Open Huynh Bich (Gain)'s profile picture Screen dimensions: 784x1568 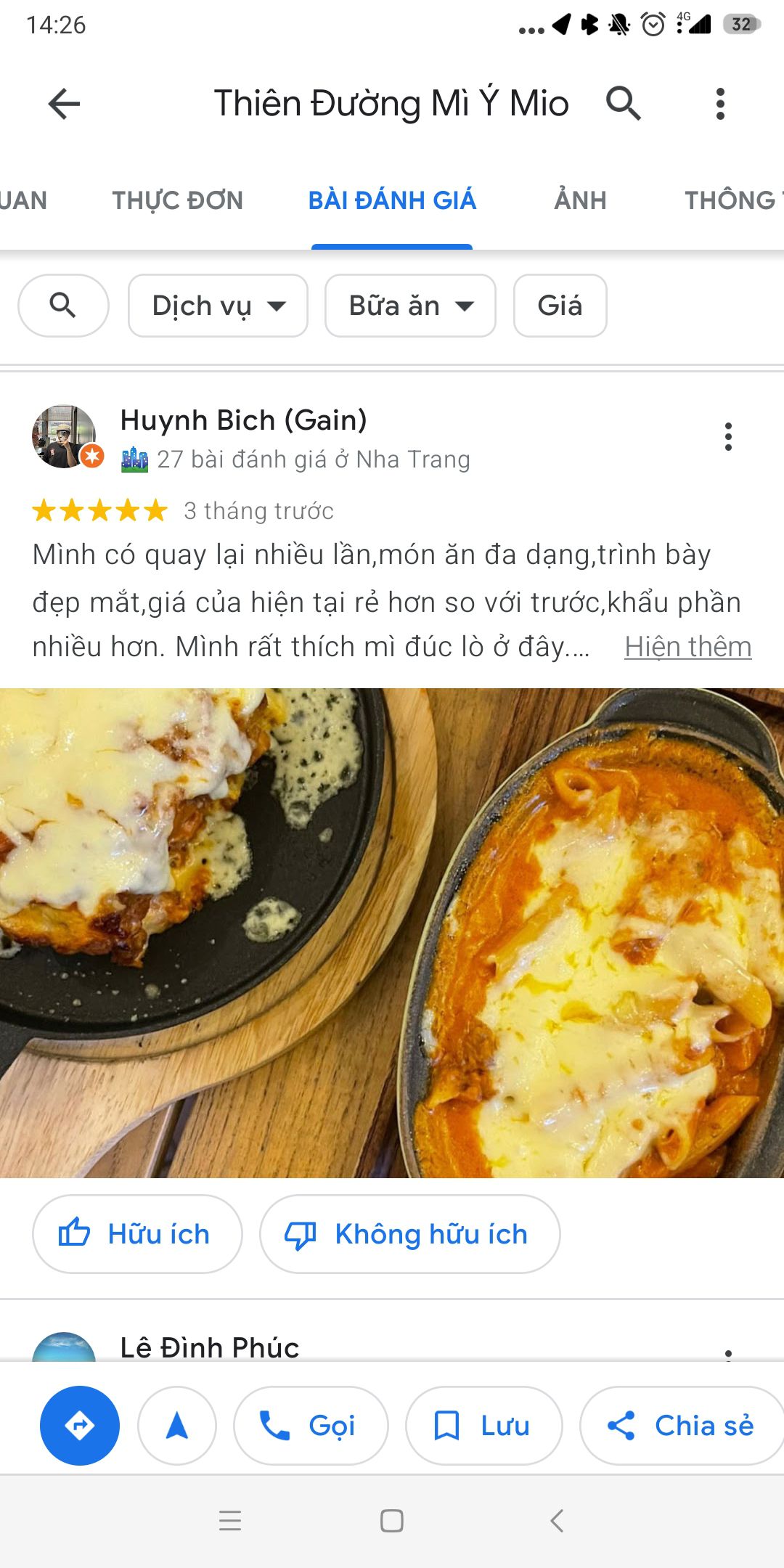pos(65,436)
